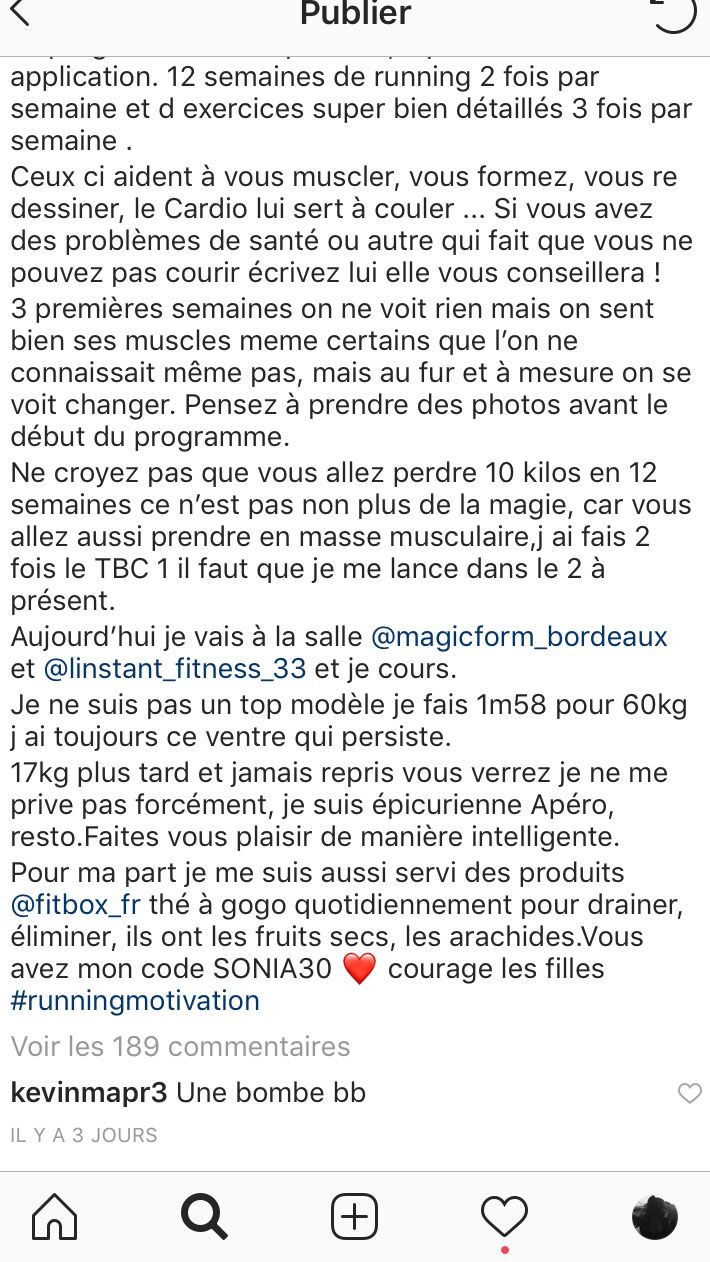Open kevinmapr3's profile
Viewport: 710px width, 1262px height.
[x=88, y=1093]
